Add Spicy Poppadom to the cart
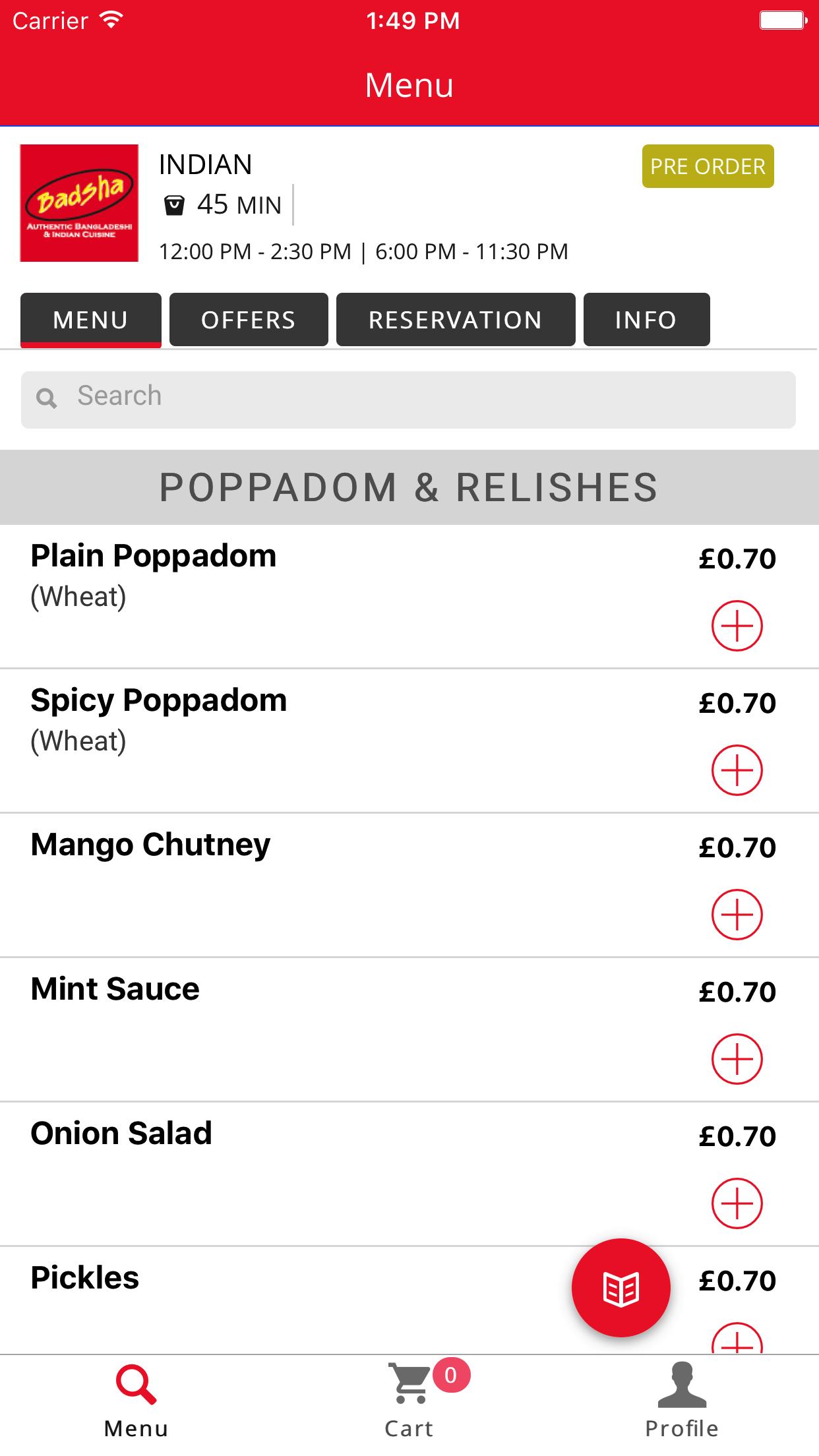The image size is (819, 1456). pyautogui.click(x=737, y=770)
